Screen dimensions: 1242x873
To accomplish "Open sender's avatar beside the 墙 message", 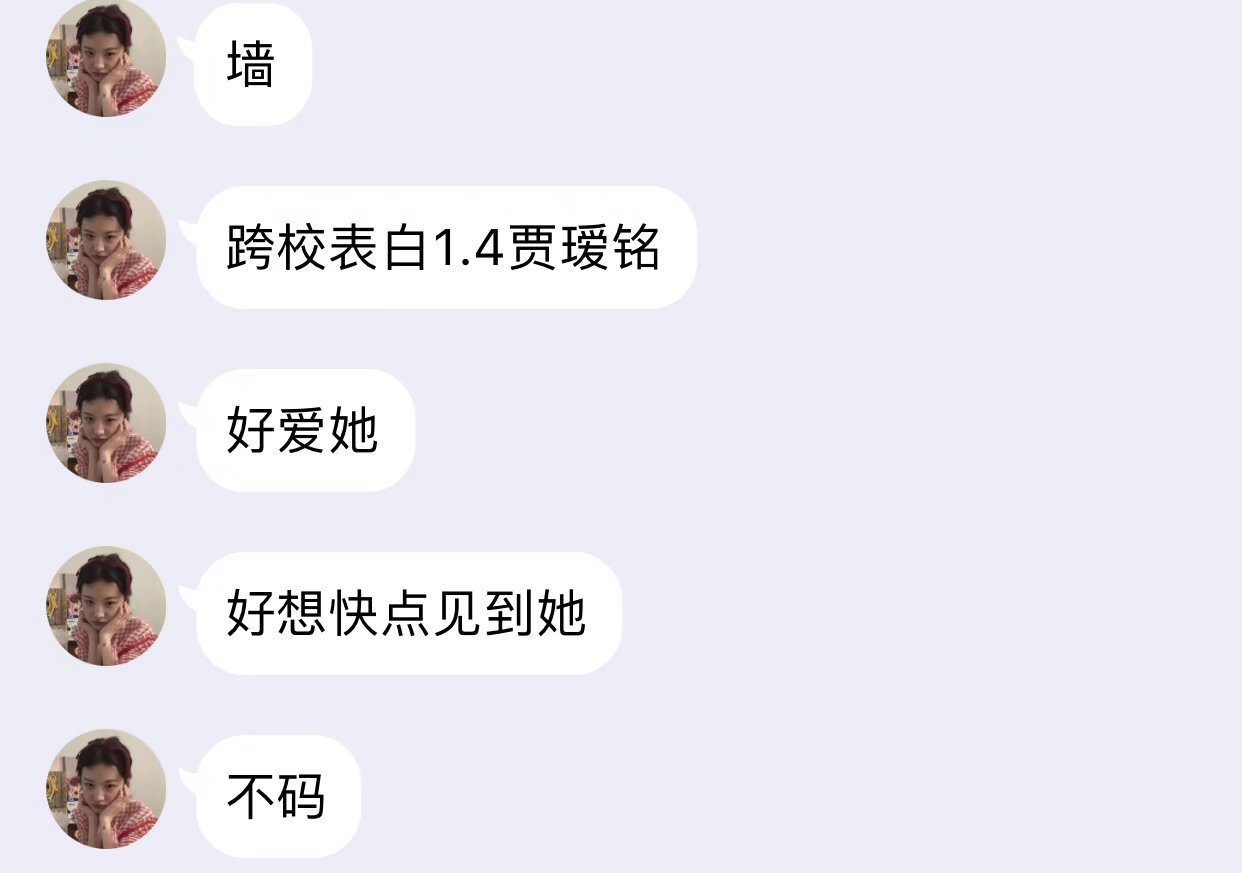I will (x=105, y=58).
